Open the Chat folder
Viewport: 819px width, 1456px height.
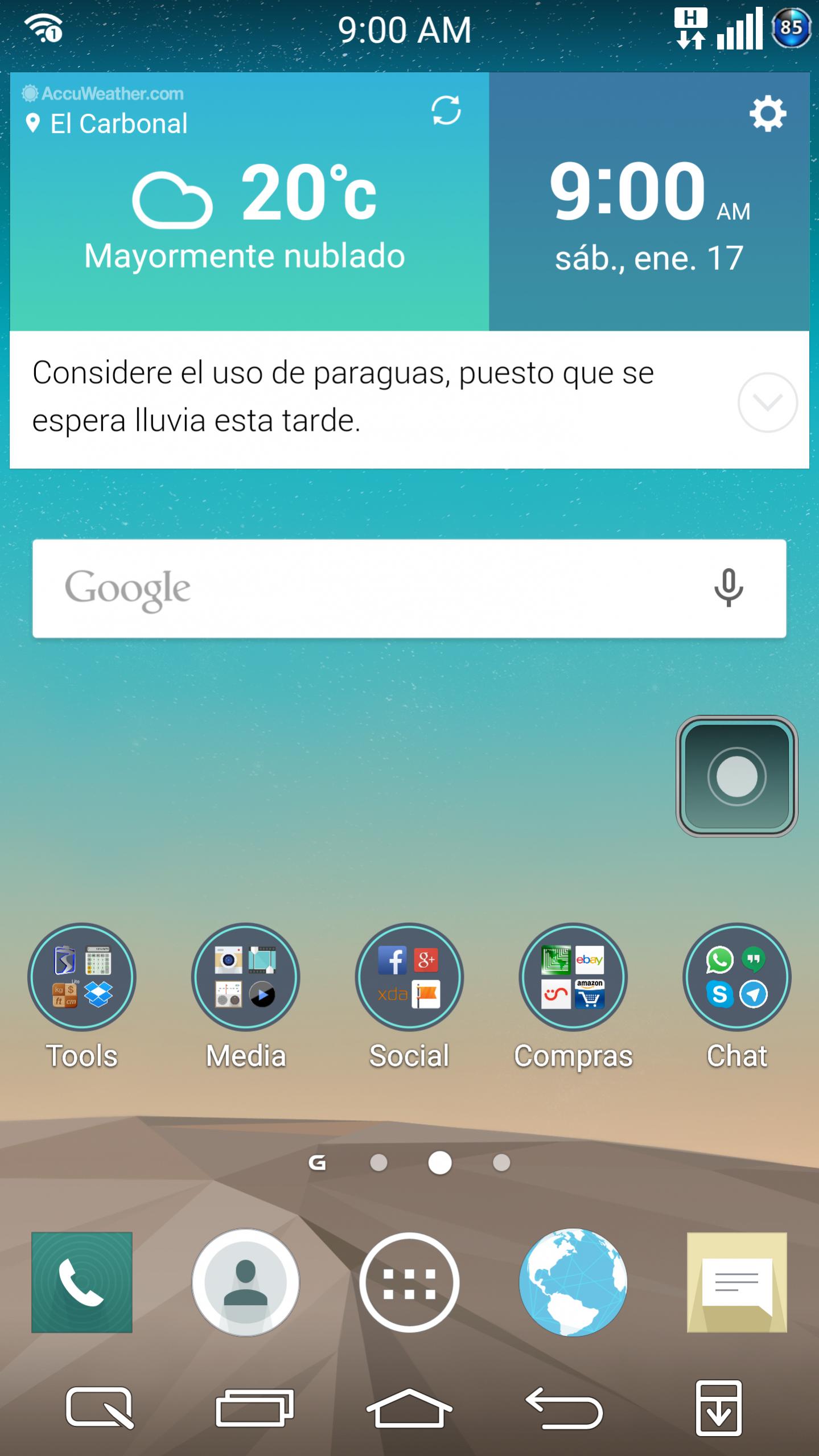[x=736, y=977]
